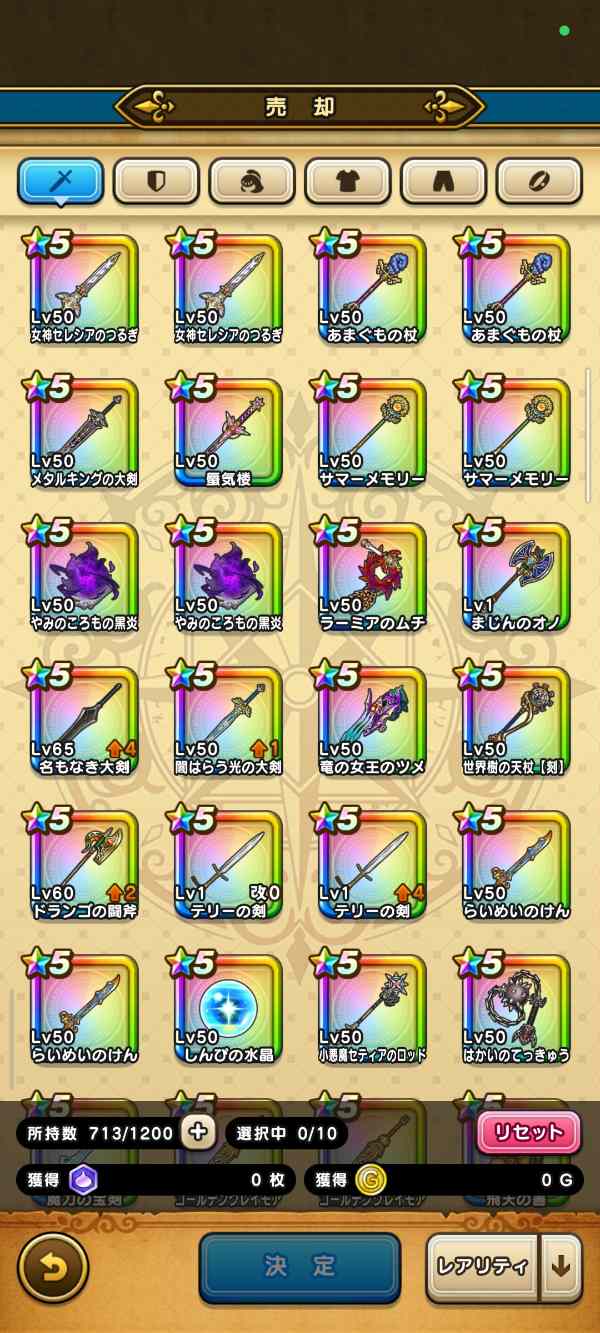The image size is (600, 1333).
Task: Switch to the accessory ring tab
Action: pos(539,181)
